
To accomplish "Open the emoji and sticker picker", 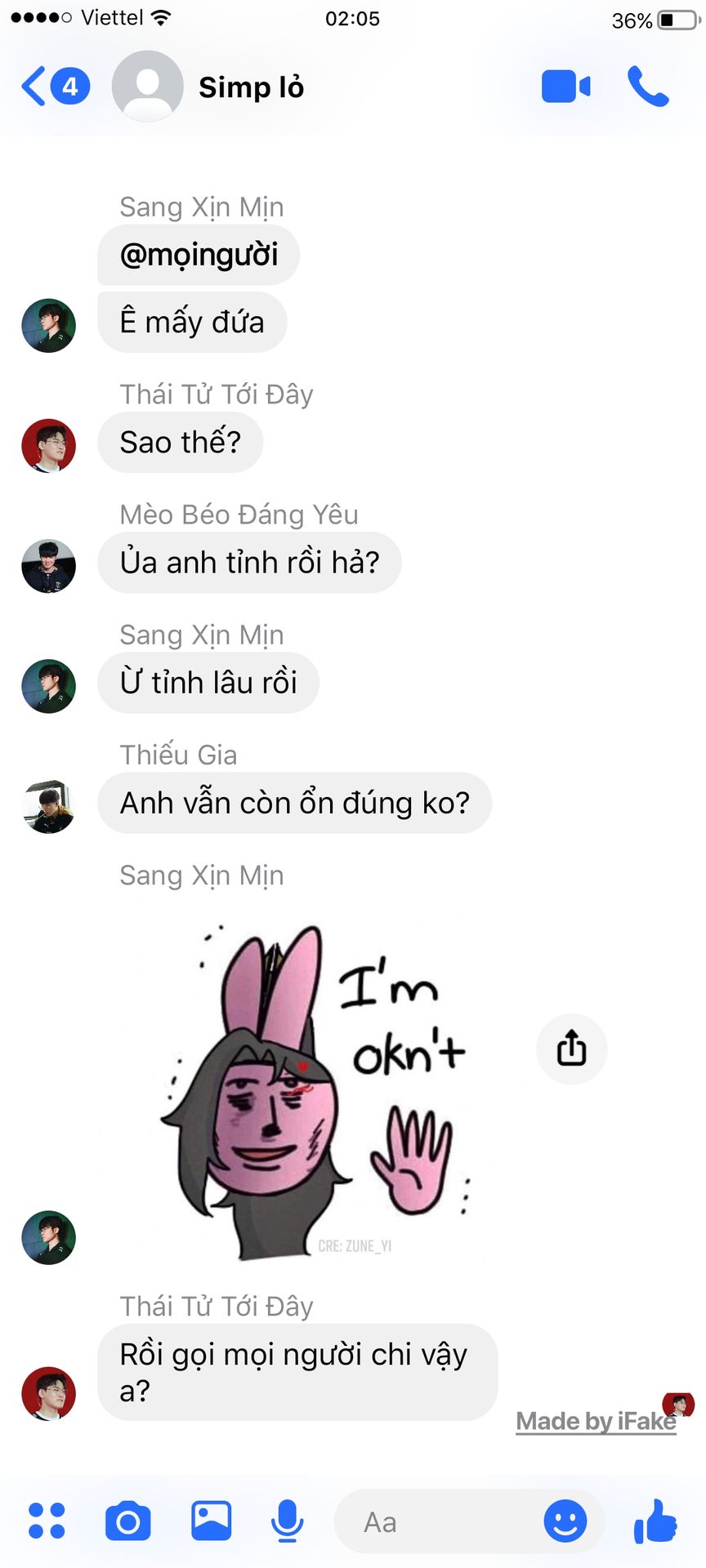I will [565, 1521].
